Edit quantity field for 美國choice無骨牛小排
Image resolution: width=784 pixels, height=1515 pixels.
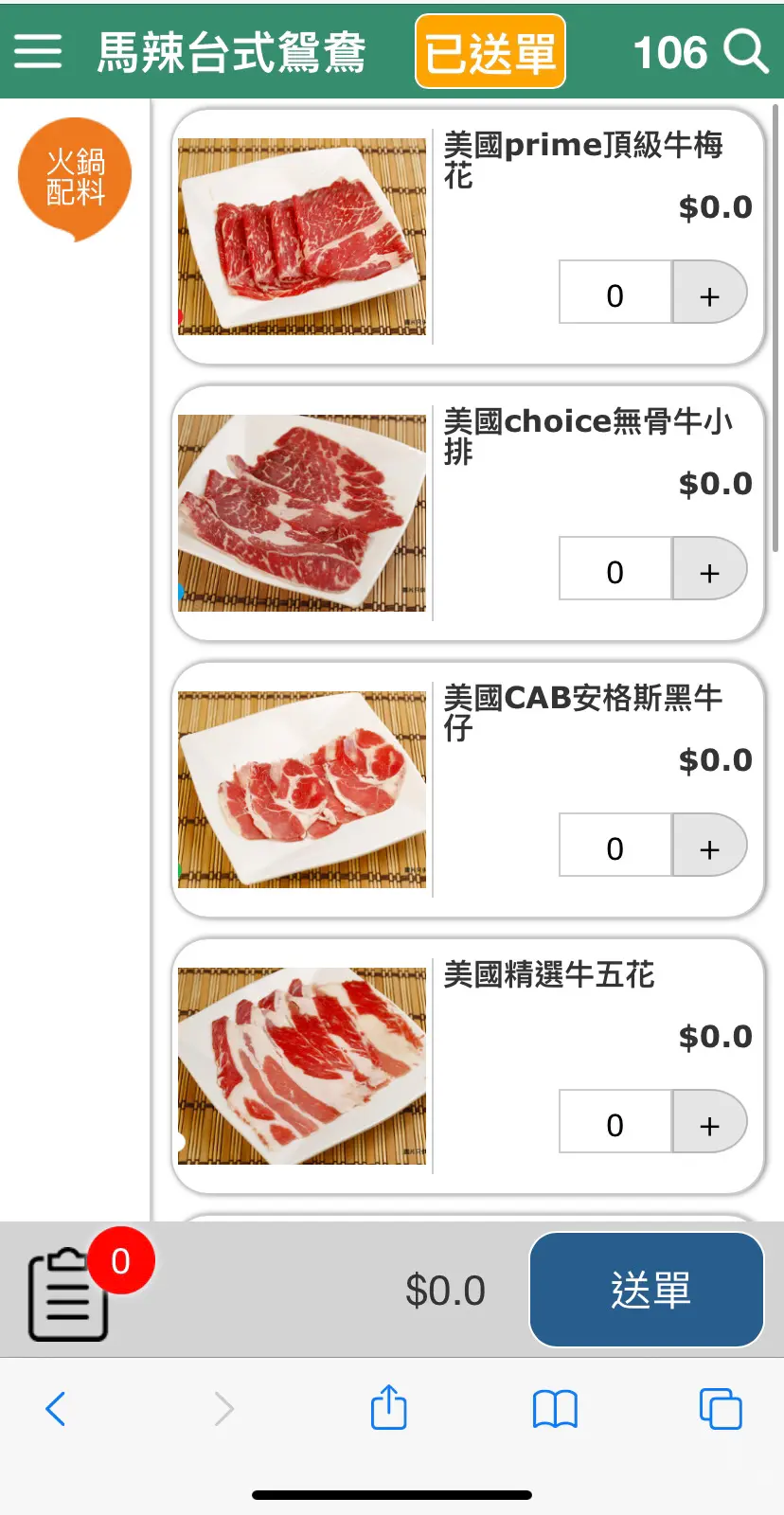(x=615, y=569)
